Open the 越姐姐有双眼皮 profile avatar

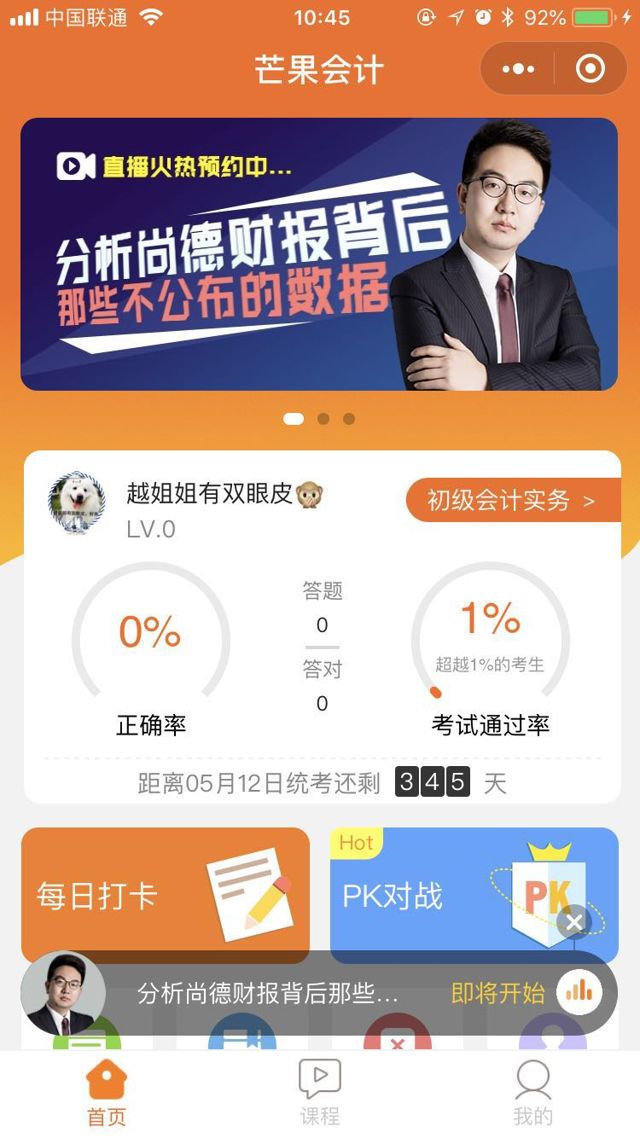[x=77, y=503]
